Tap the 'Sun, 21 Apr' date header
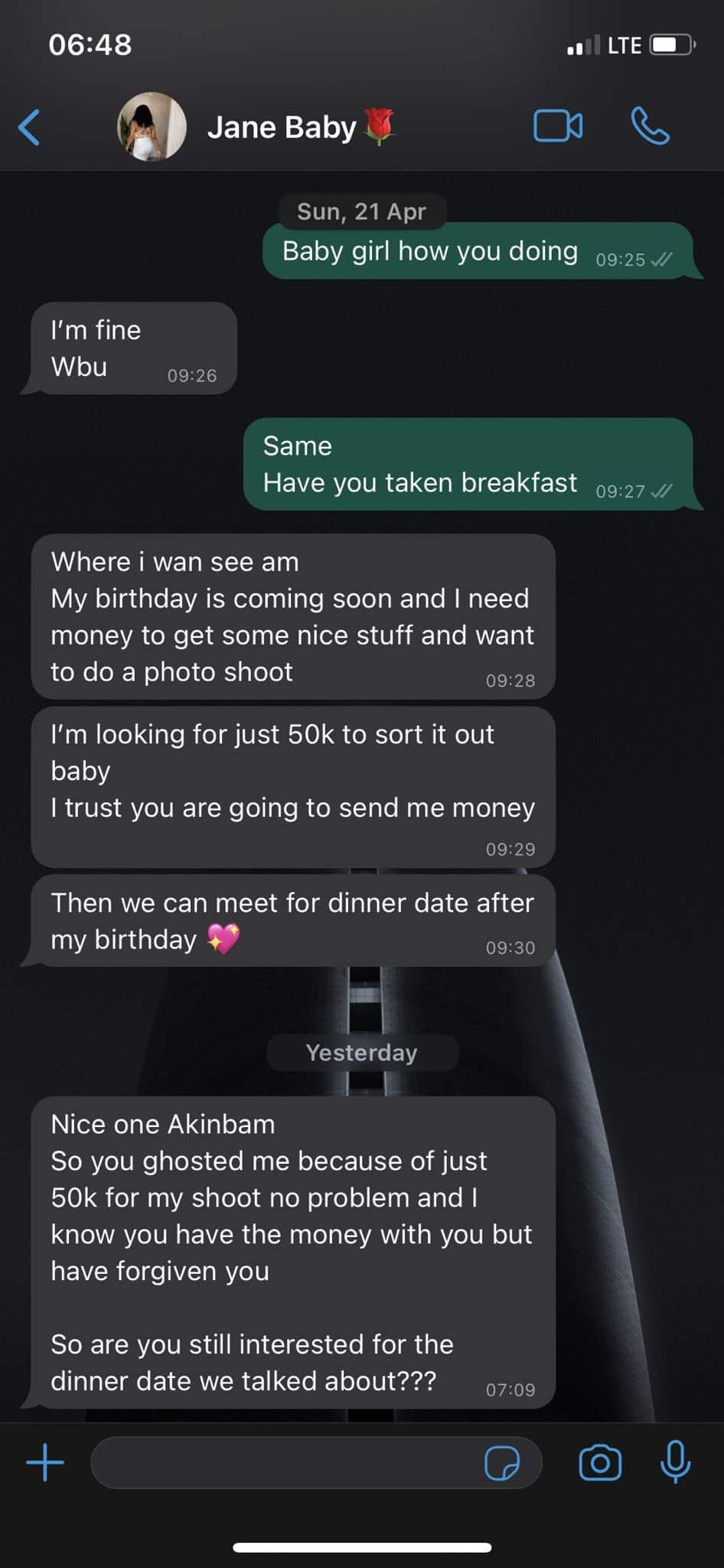Screen dimensions: 724x1568 pos(362,212)
